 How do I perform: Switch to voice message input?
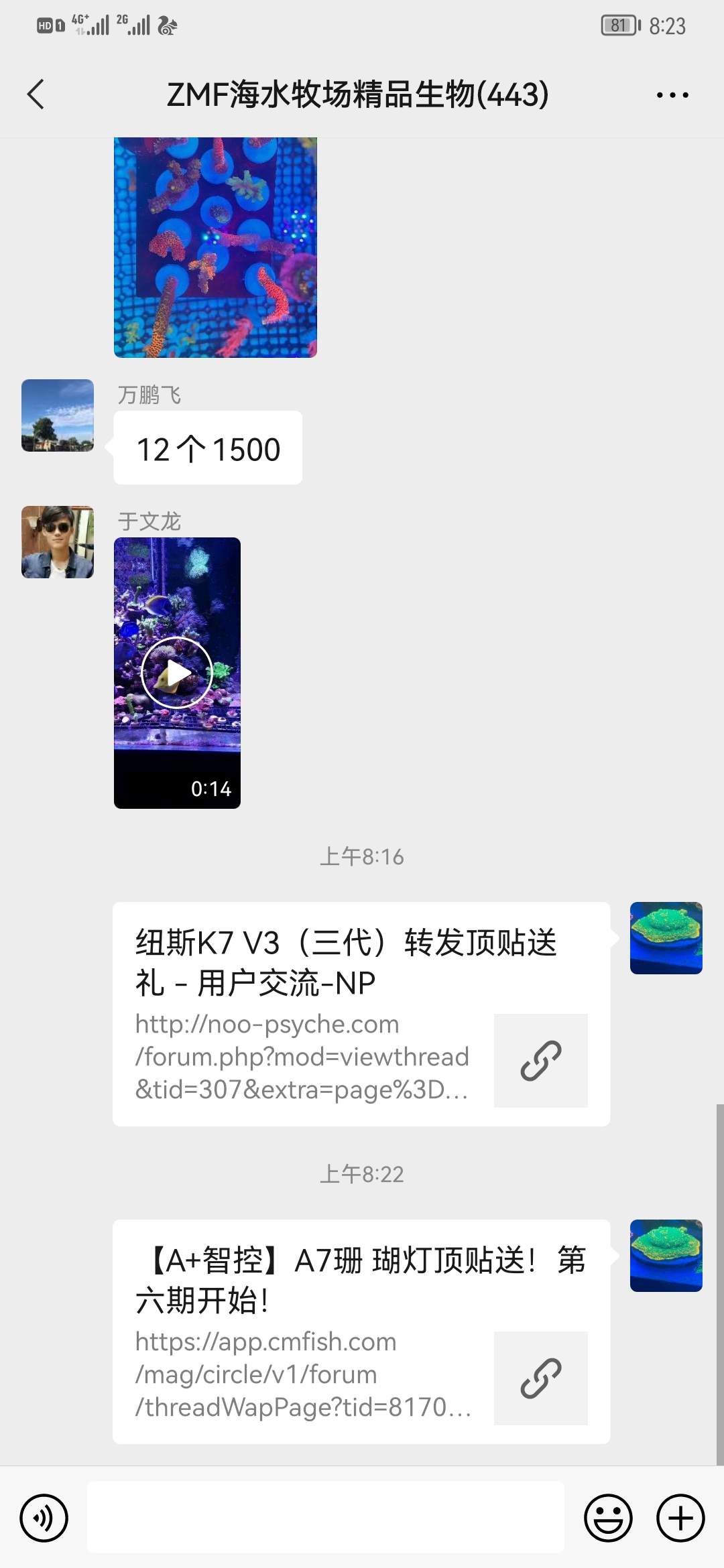click(x=44, y=1518)
